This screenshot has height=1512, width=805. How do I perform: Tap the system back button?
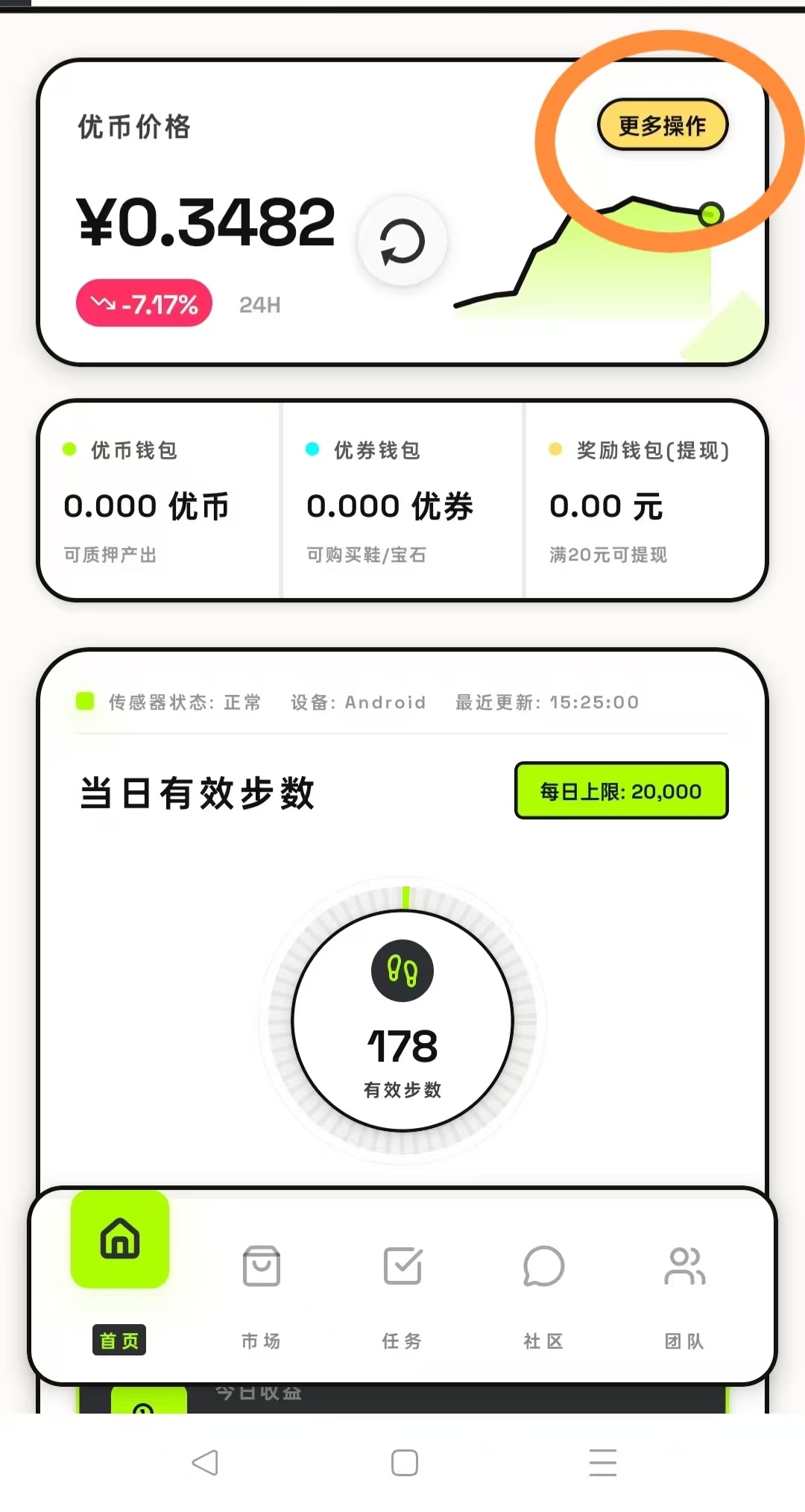point(205,1463)
